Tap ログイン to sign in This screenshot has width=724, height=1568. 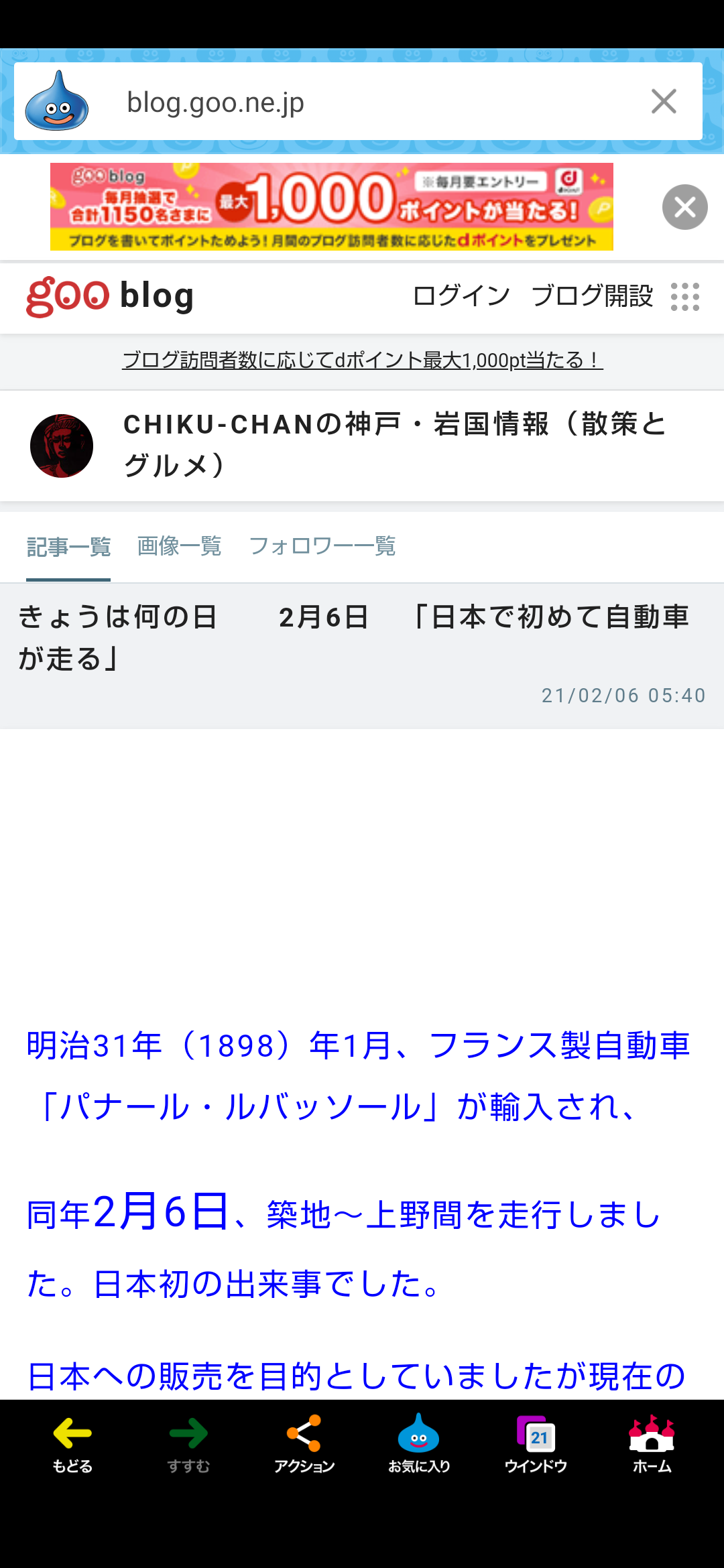461,296
